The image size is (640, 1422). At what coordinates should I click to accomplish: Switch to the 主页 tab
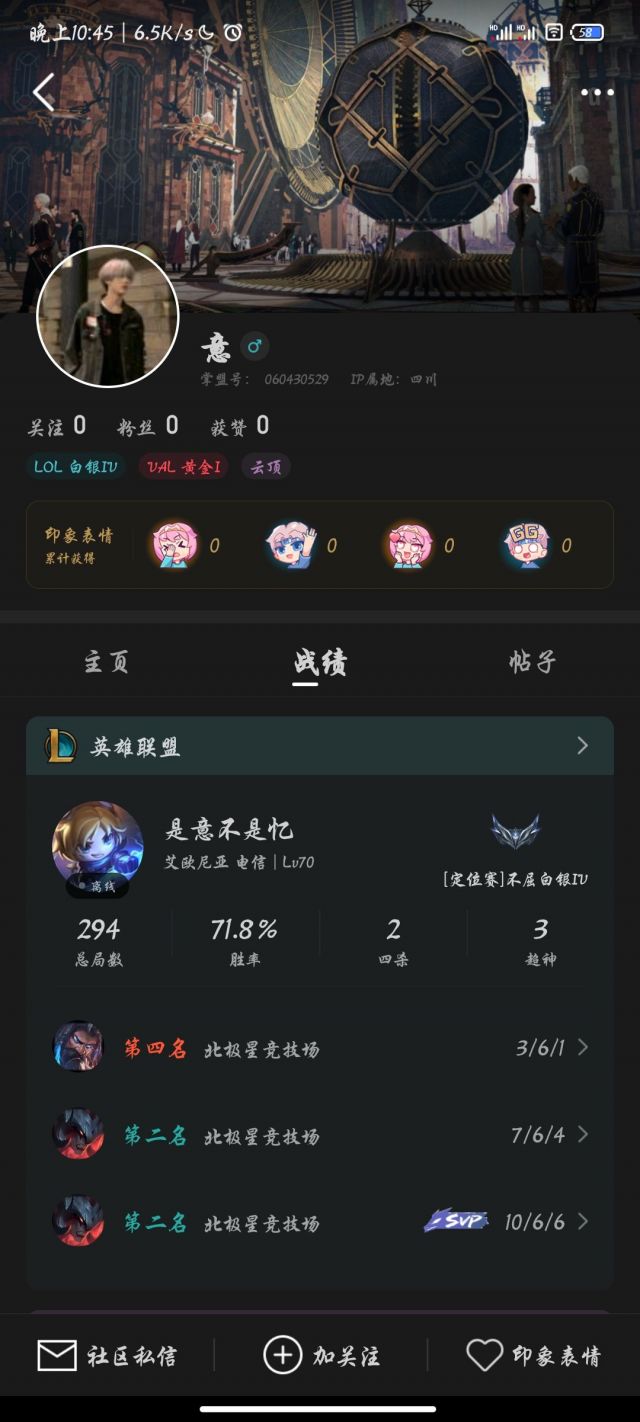[106, 662]
